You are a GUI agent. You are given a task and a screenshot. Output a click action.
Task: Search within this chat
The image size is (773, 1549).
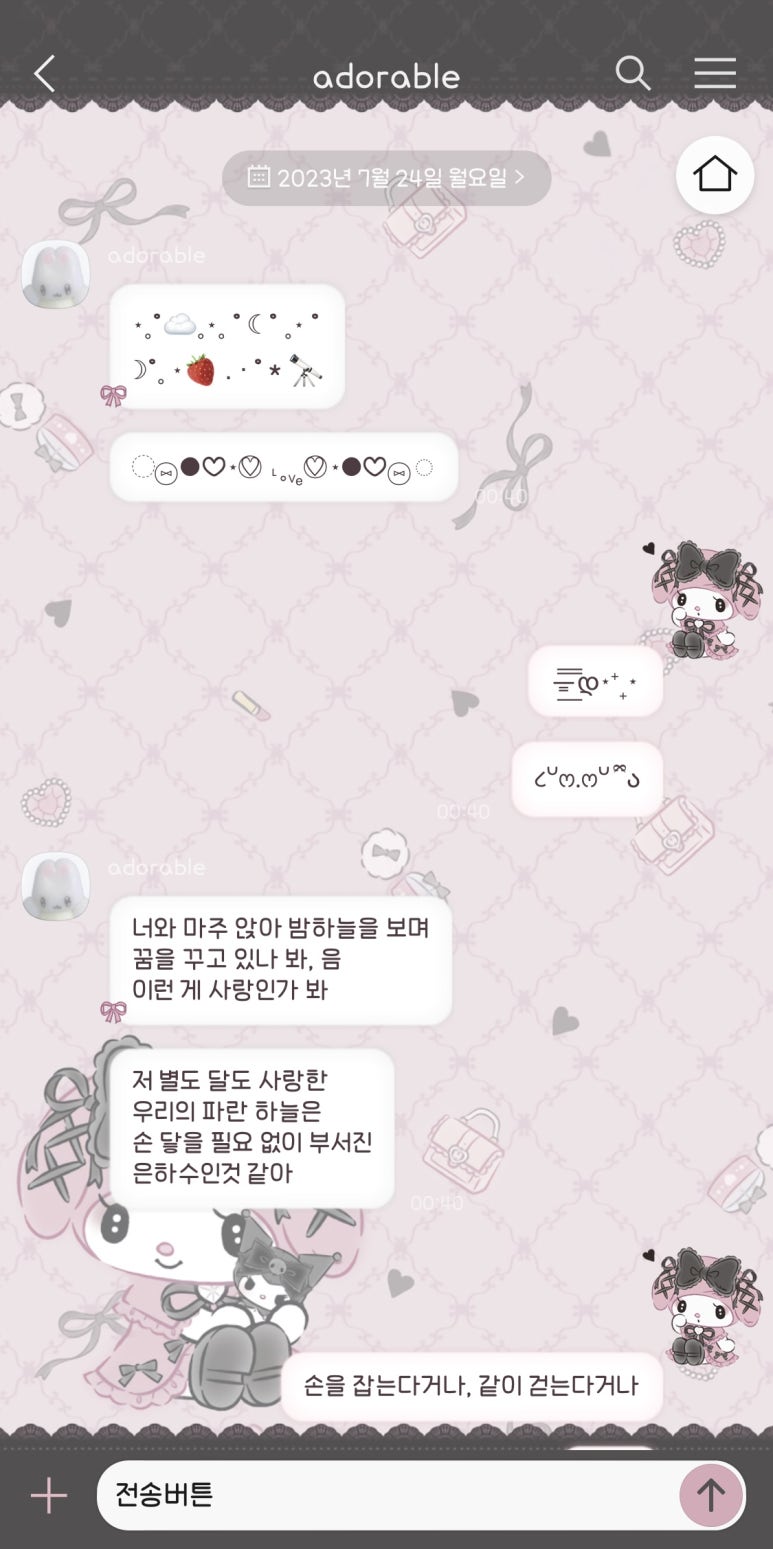coord(632,73)
